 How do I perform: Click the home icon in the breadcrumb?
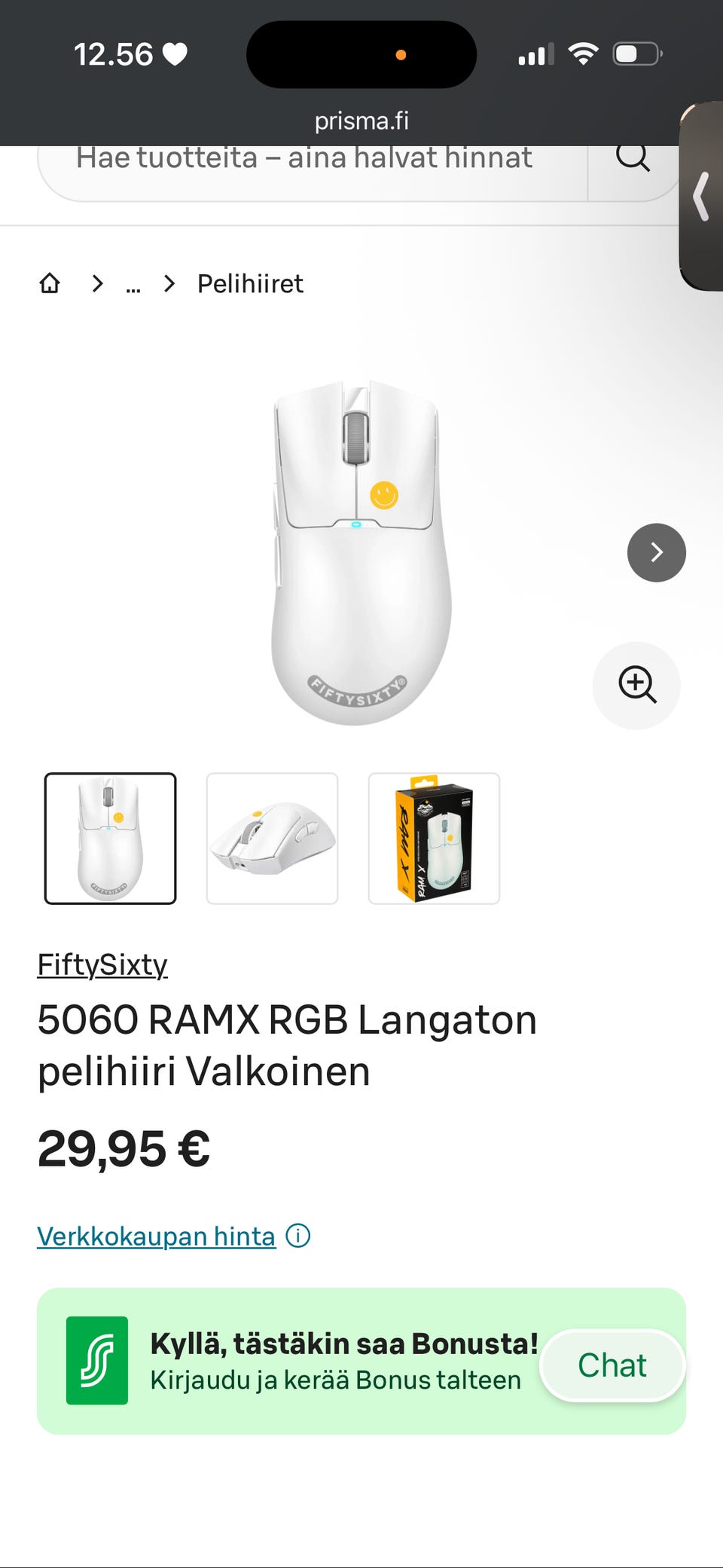point(50,283)
